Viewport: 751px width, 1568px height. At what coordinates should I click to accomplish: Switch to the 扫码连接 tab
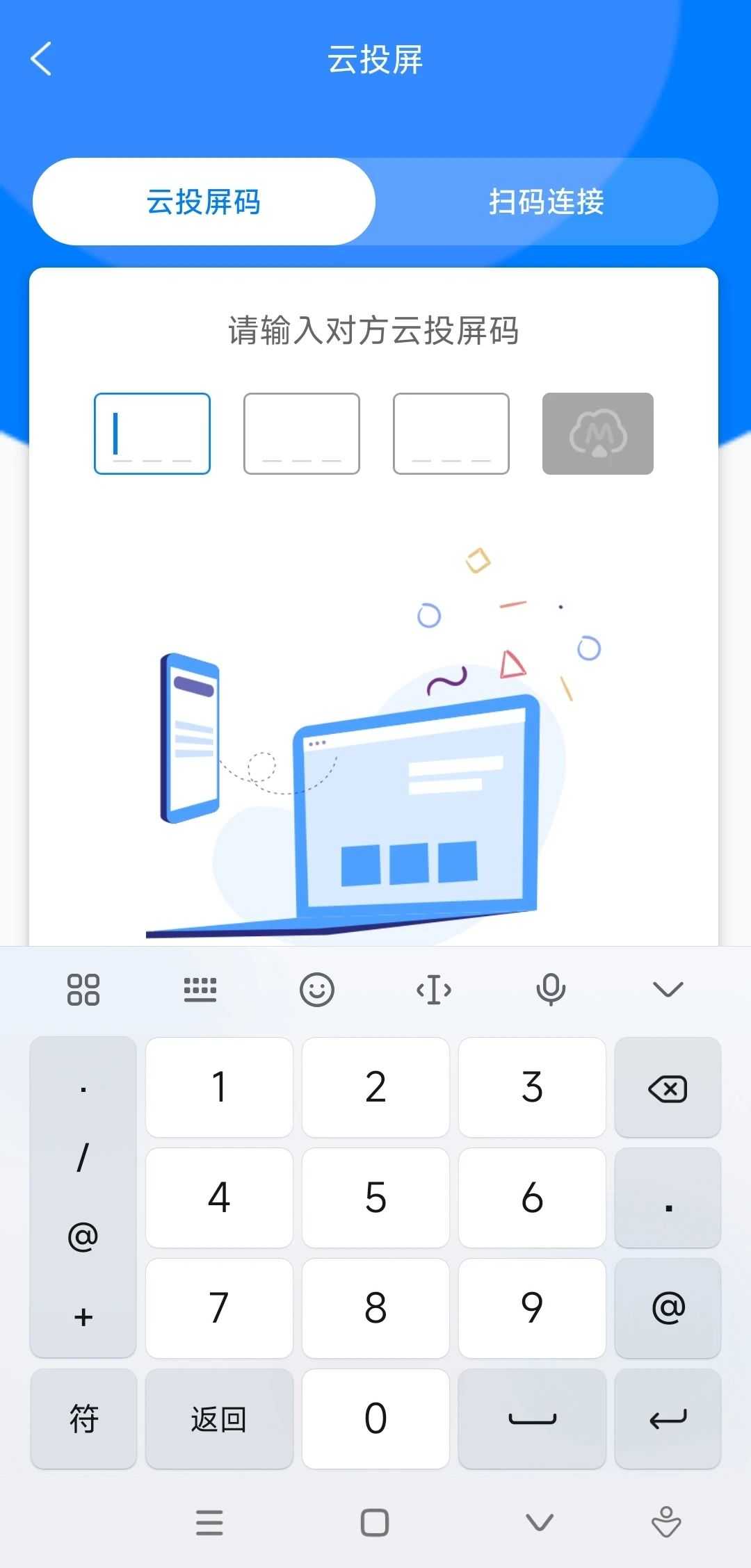546,202
